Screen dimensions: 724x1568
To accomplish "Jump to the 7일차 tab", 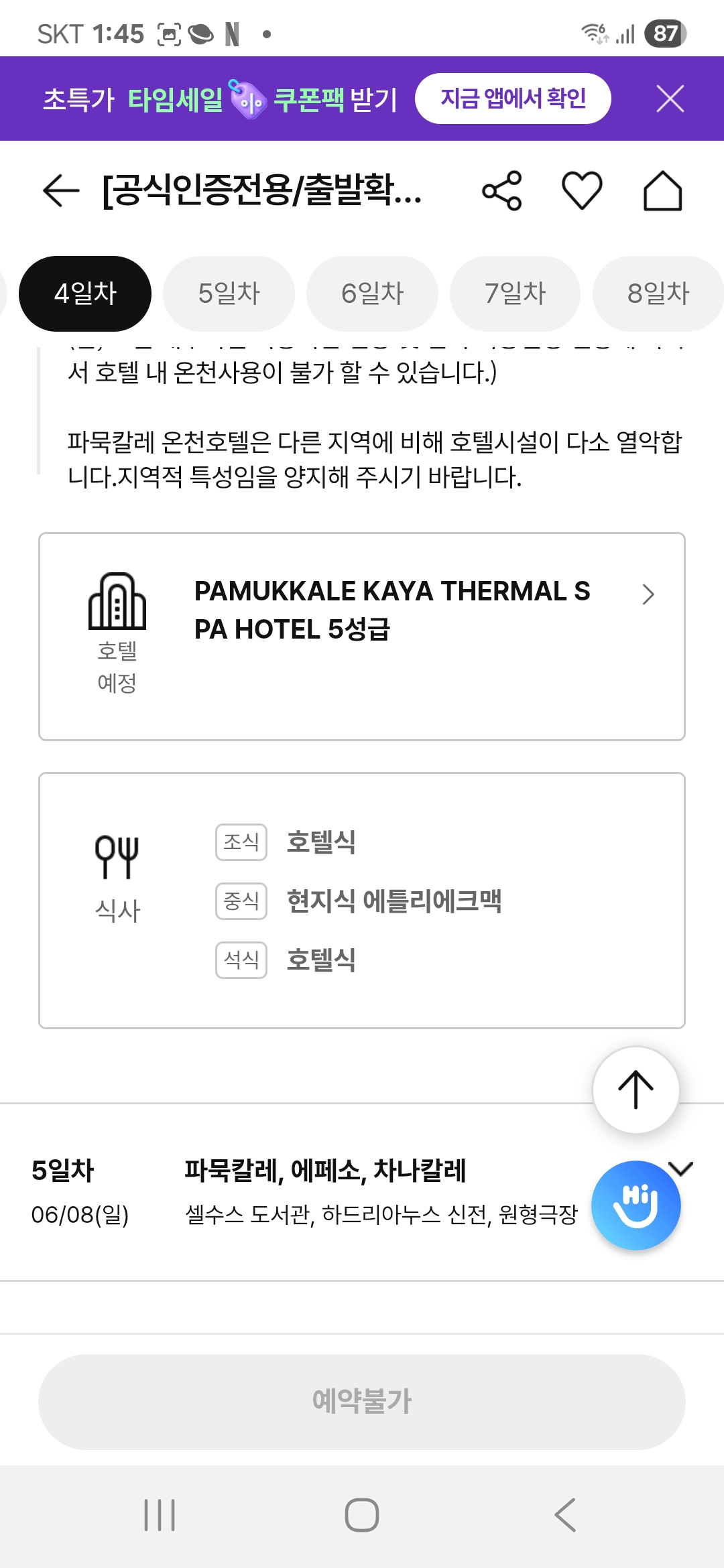I will (515, 293).
